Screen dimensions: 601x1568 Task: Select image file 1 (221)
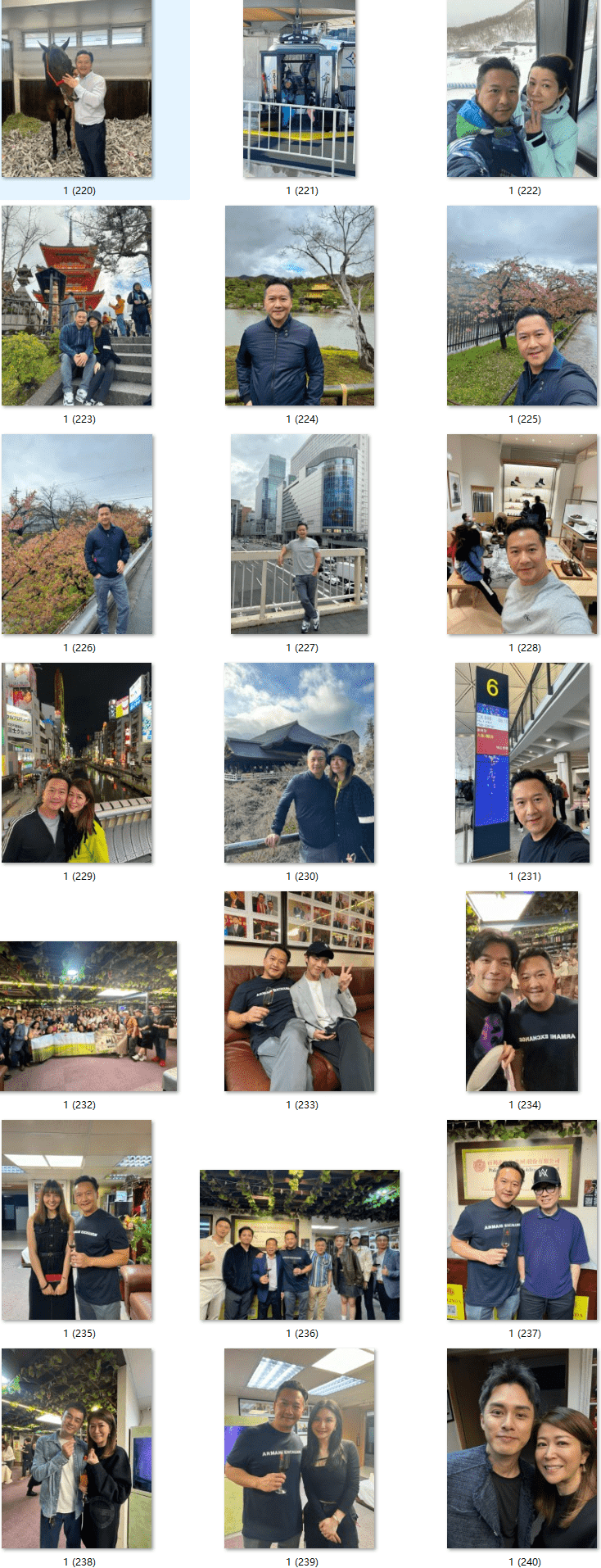[300, 88]
